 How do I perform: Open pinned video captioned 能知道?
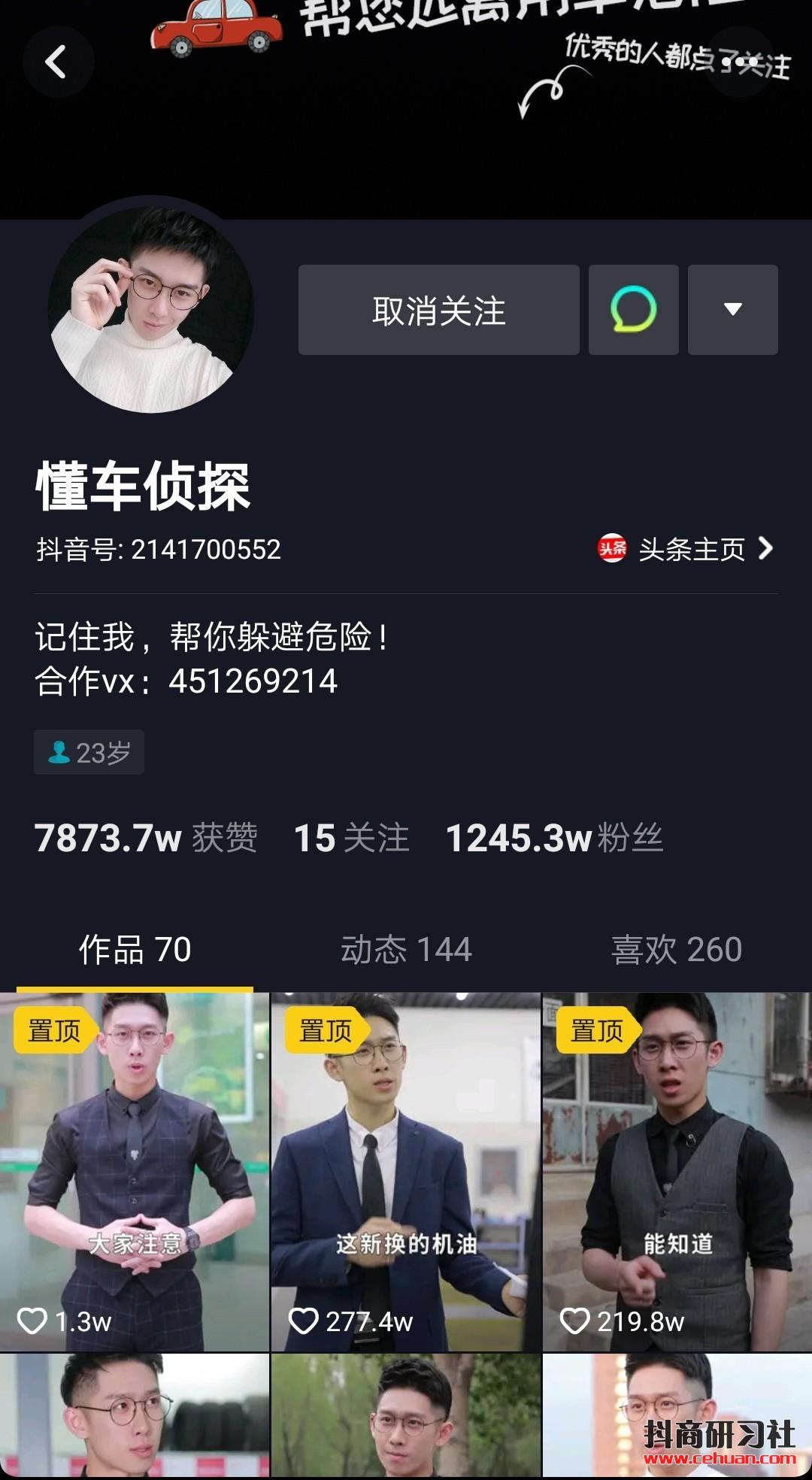[x=677, y=1172]
